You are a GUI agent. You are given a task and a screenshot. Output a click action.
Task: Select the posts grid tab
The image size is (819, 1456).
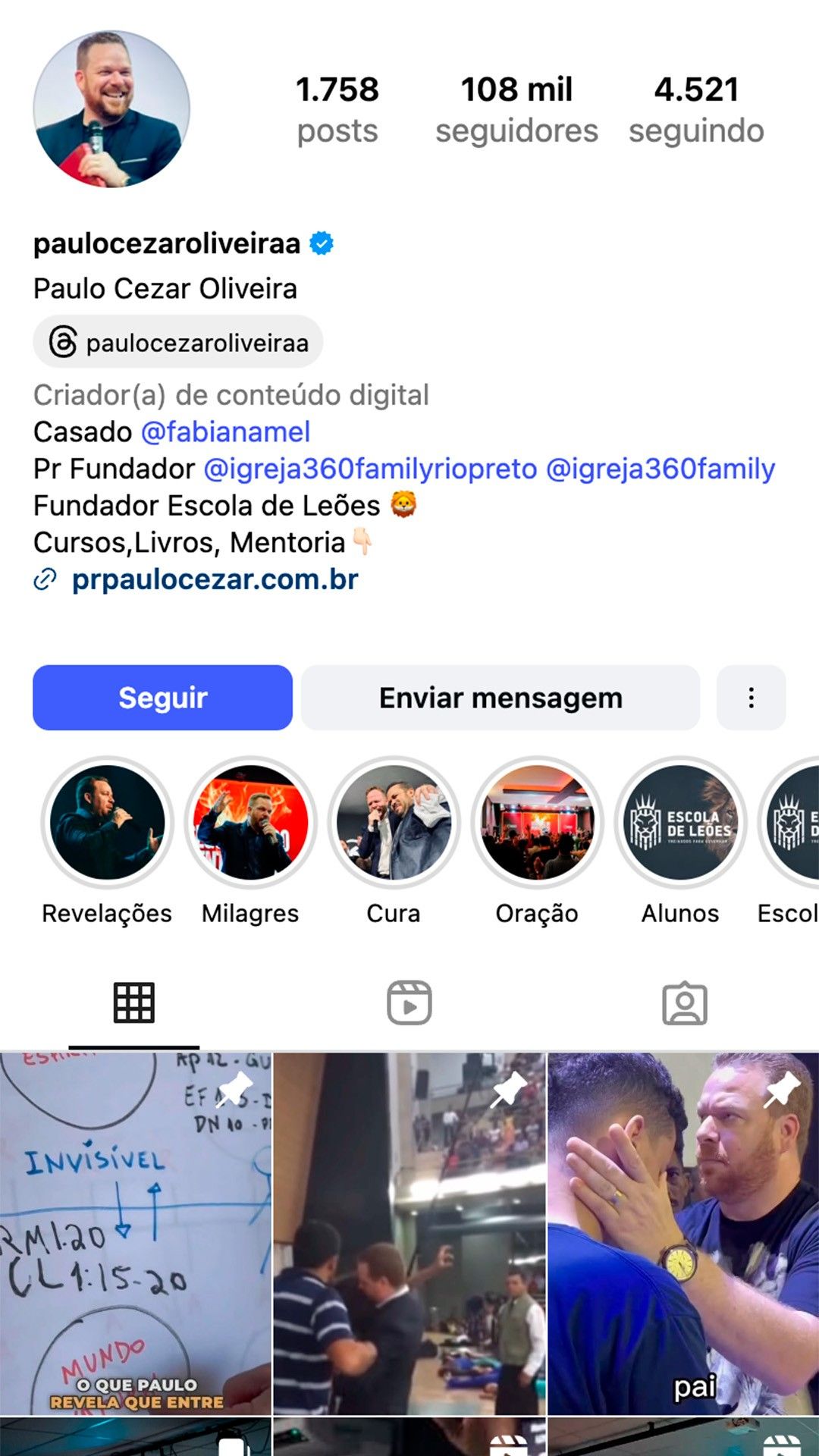point(134,1003)
